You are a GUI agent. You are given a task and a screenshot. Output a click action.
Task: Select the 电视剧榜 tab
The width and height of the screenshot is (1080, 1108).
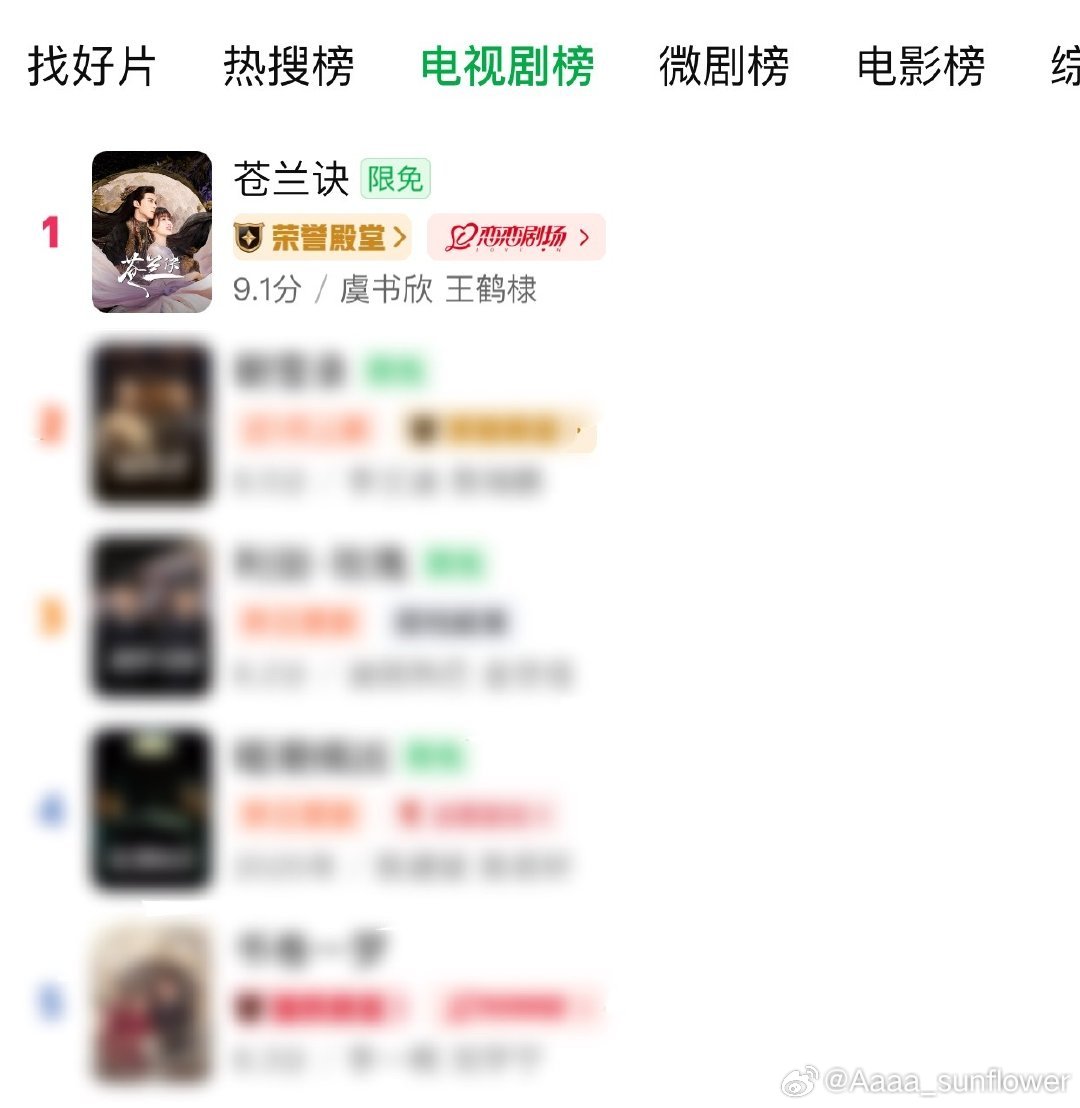pyautogui.click(x=507, y=67)
